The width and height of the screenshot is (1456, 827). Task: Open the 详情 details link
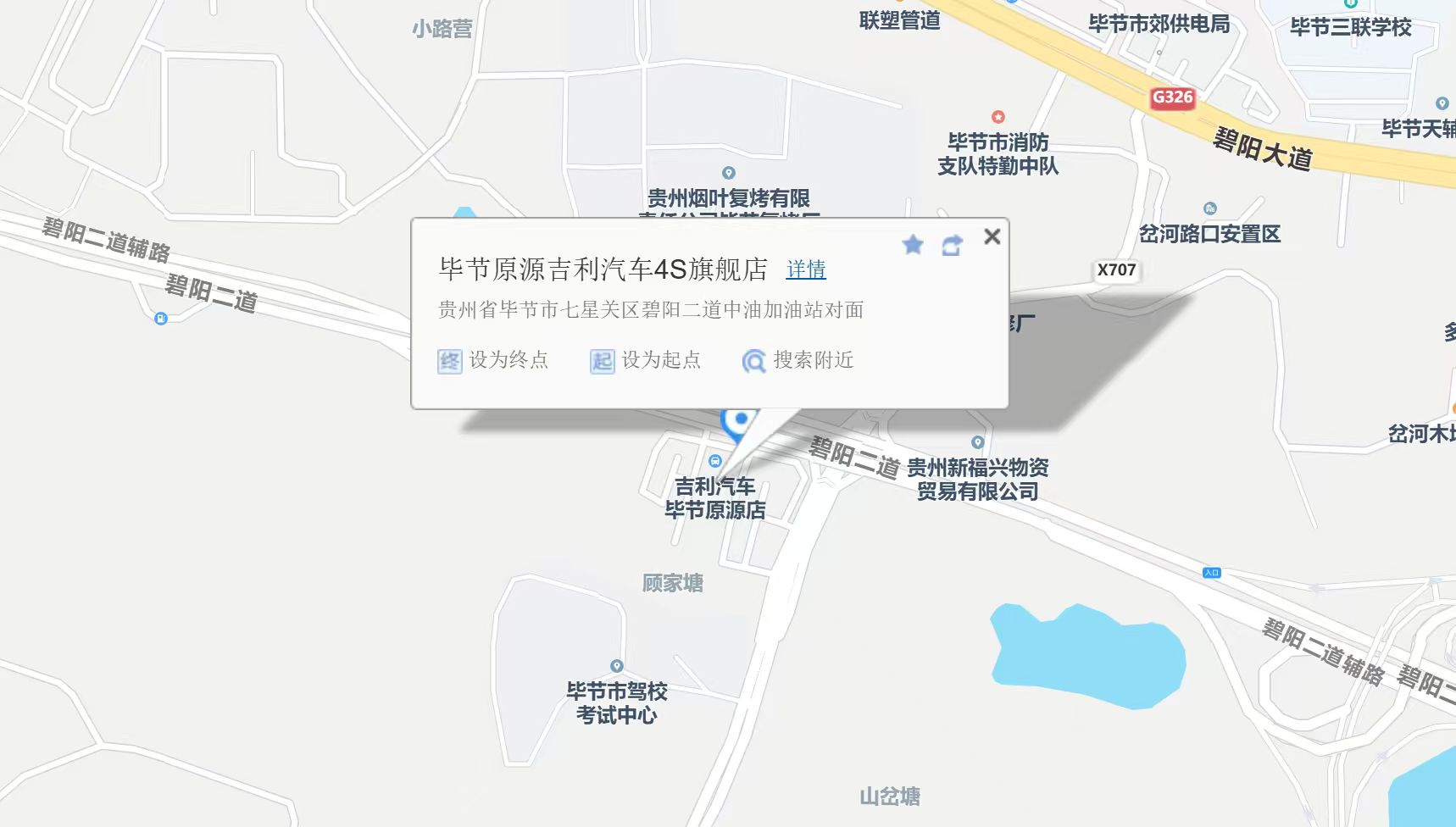pos(805,269)
